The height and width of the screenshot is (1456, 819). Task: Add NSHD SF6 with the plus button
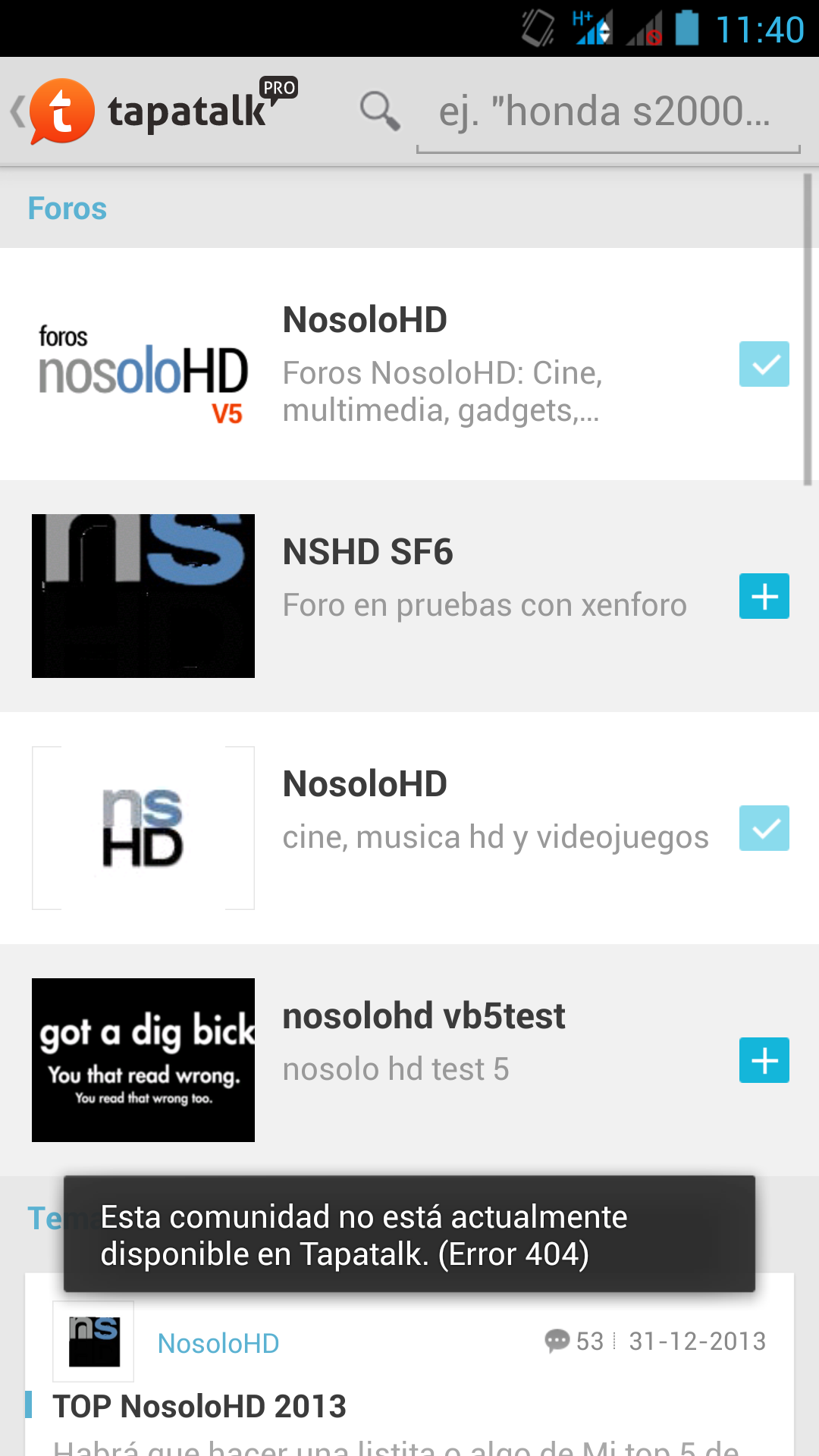[764, 596]
